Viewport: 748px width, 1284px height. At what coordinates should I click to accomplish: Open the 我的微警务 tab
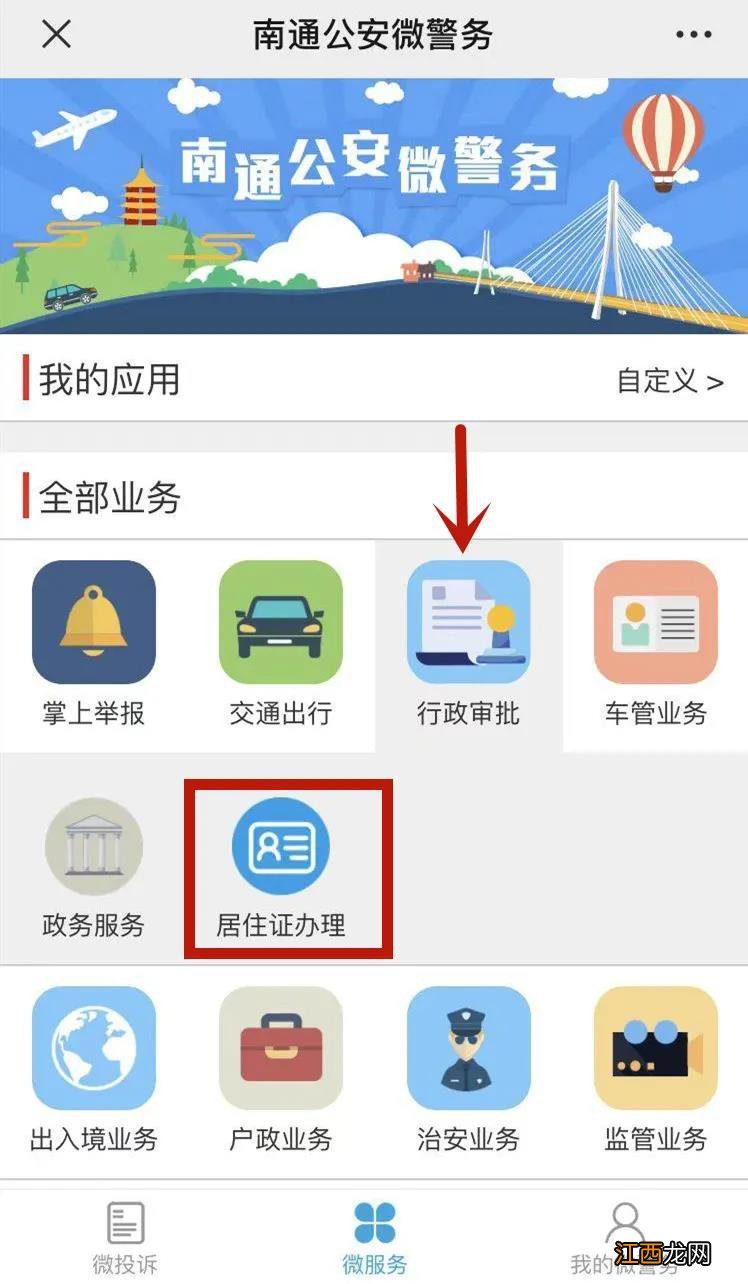click(x=624, y=1233)
